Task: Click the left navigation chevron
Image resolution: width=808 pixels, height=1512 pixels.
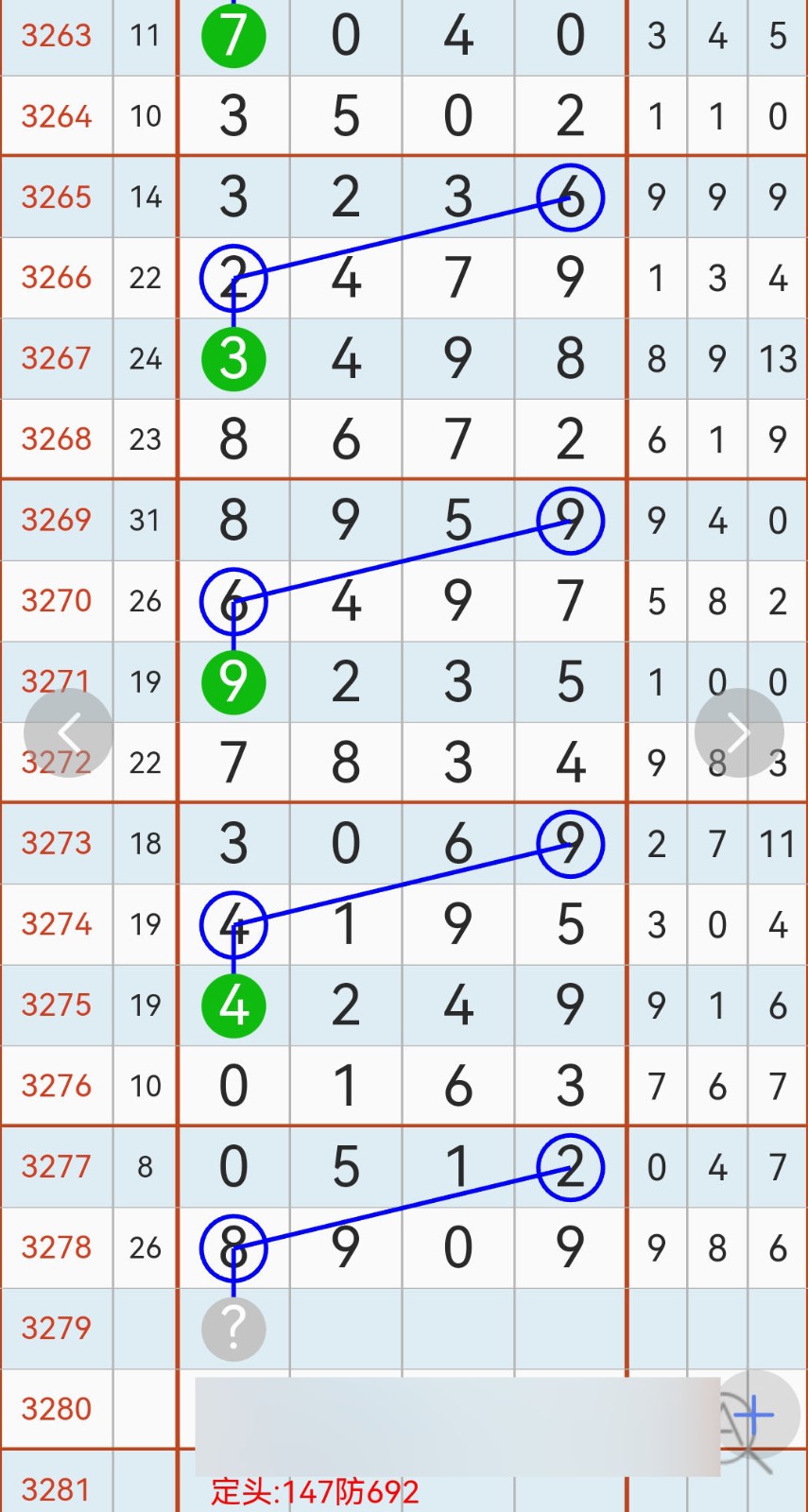Action: (x=67, y=731)
